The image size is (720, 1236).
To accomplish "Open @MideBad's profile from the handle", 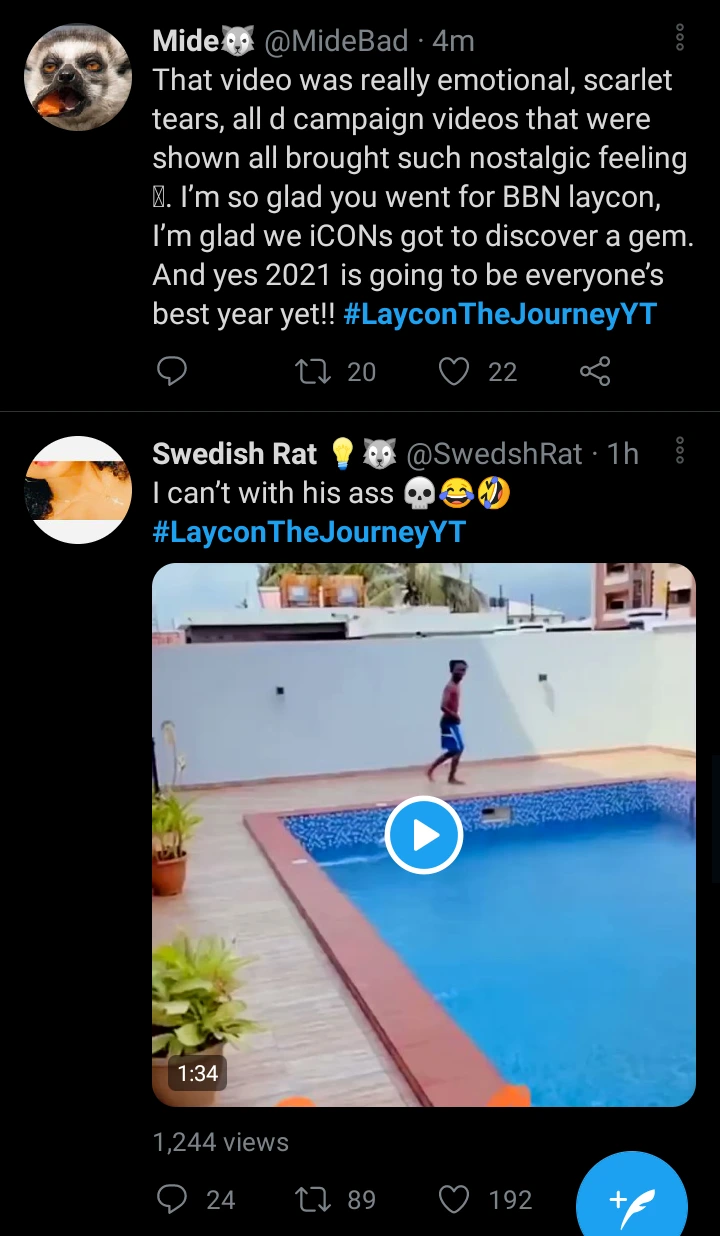I will (336, 41).
